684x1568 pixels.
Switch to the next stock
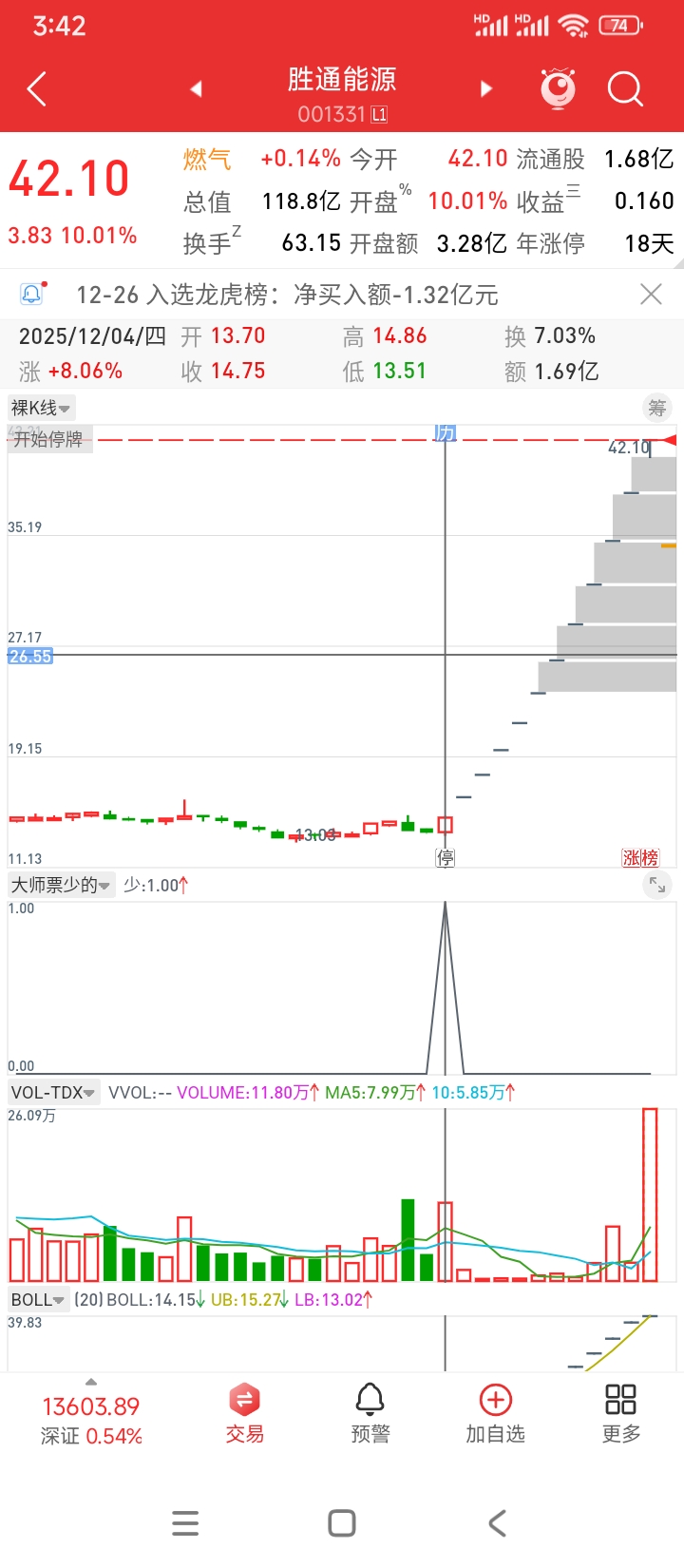[x=486, y=89]
